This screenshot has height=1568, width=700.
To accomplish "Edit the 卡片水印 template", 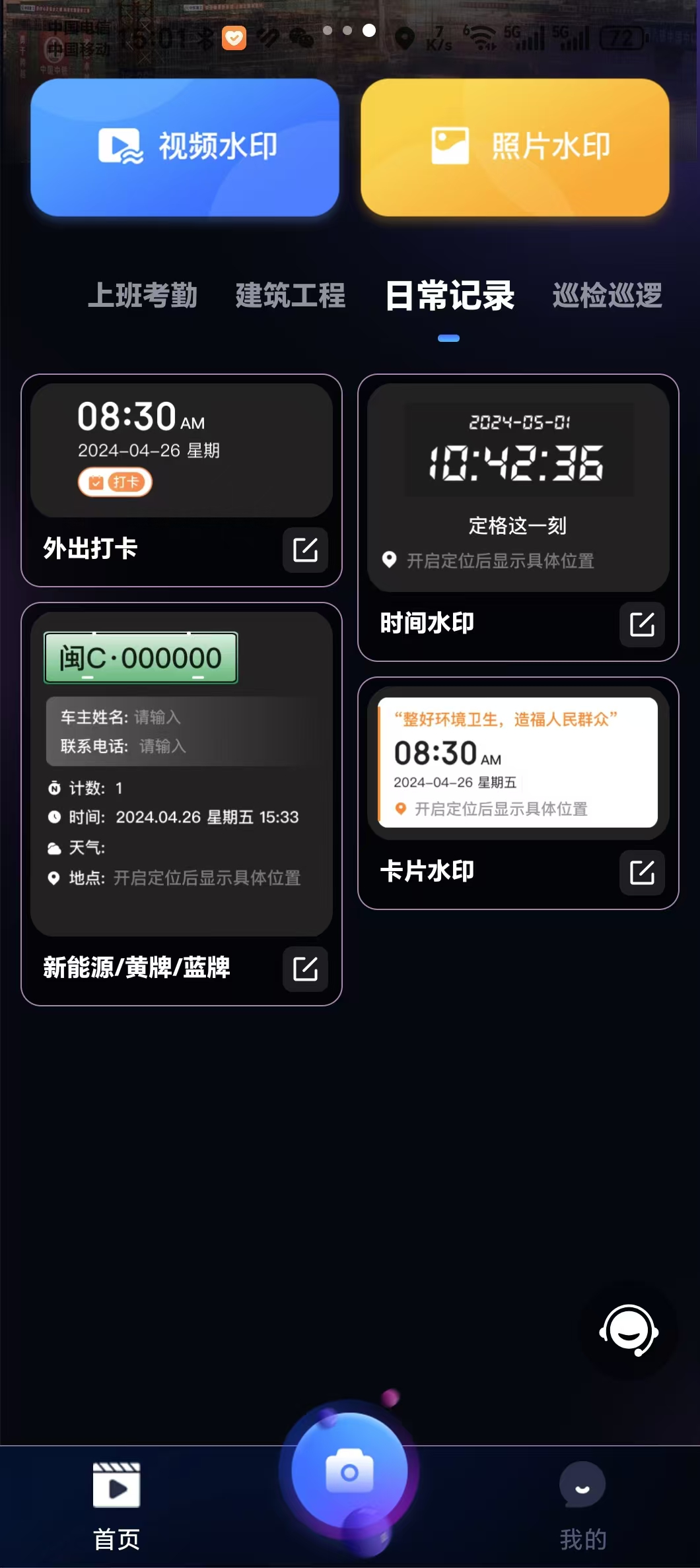I will [642, 872].
